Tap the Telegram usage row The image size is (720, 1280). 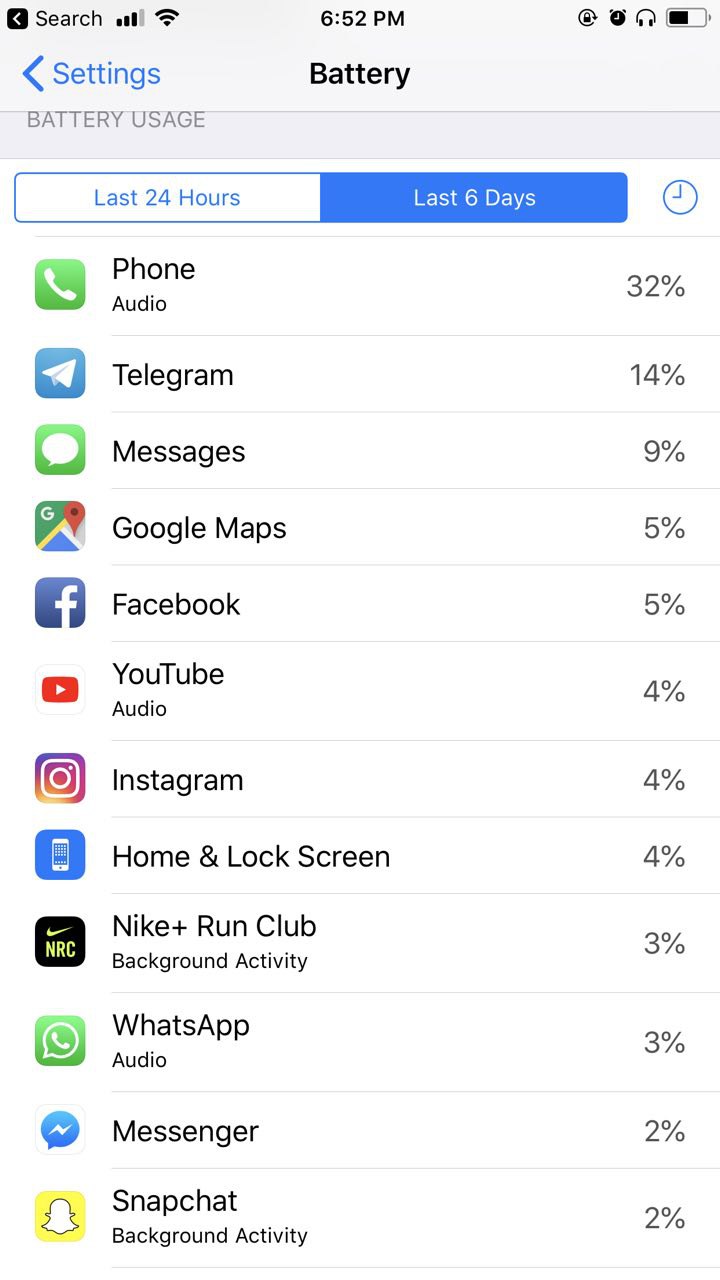click(360, 374)
